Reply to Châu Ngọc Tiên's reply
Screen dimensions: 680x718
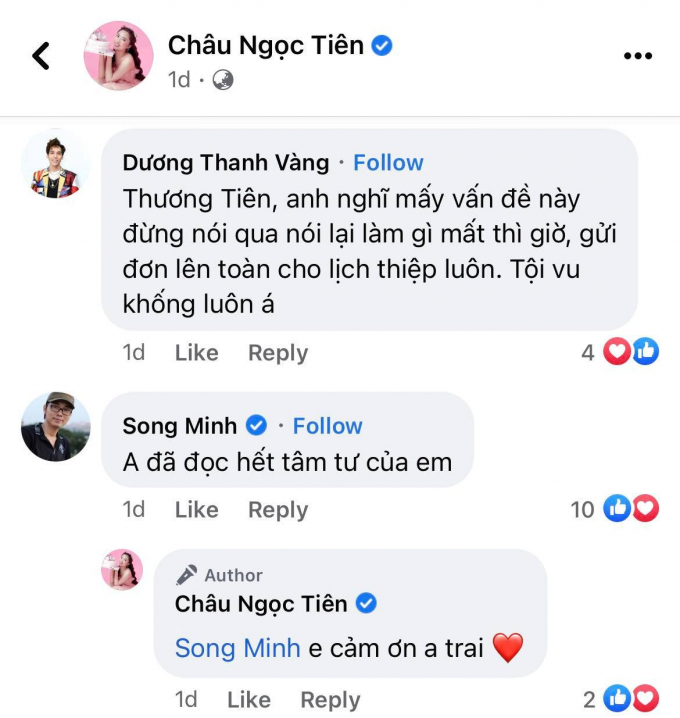[330, 700]
